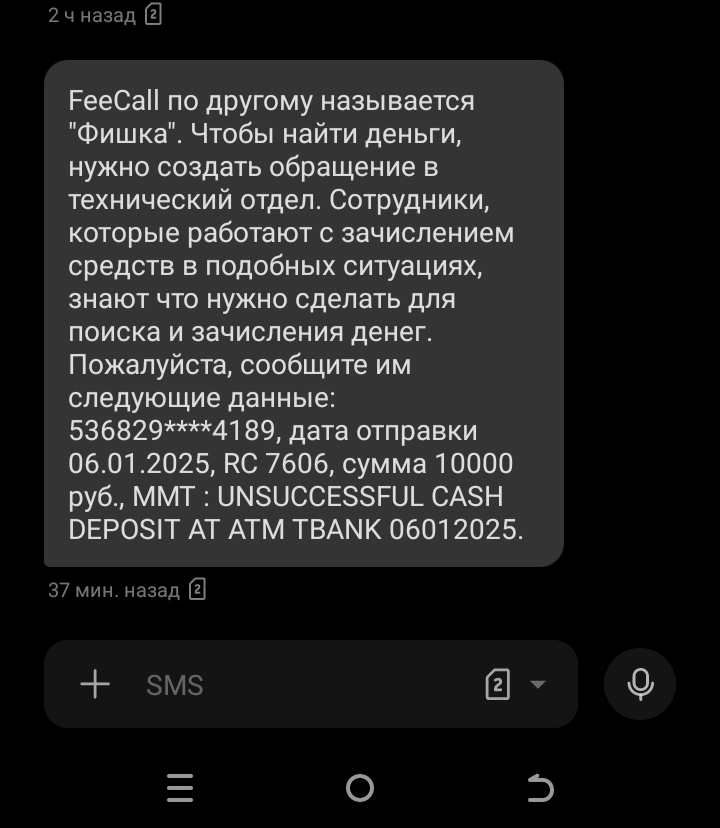Go back using the navigation bar arrow
The height and width of the screenshot is (828, 720).
(x=539, y=789)
